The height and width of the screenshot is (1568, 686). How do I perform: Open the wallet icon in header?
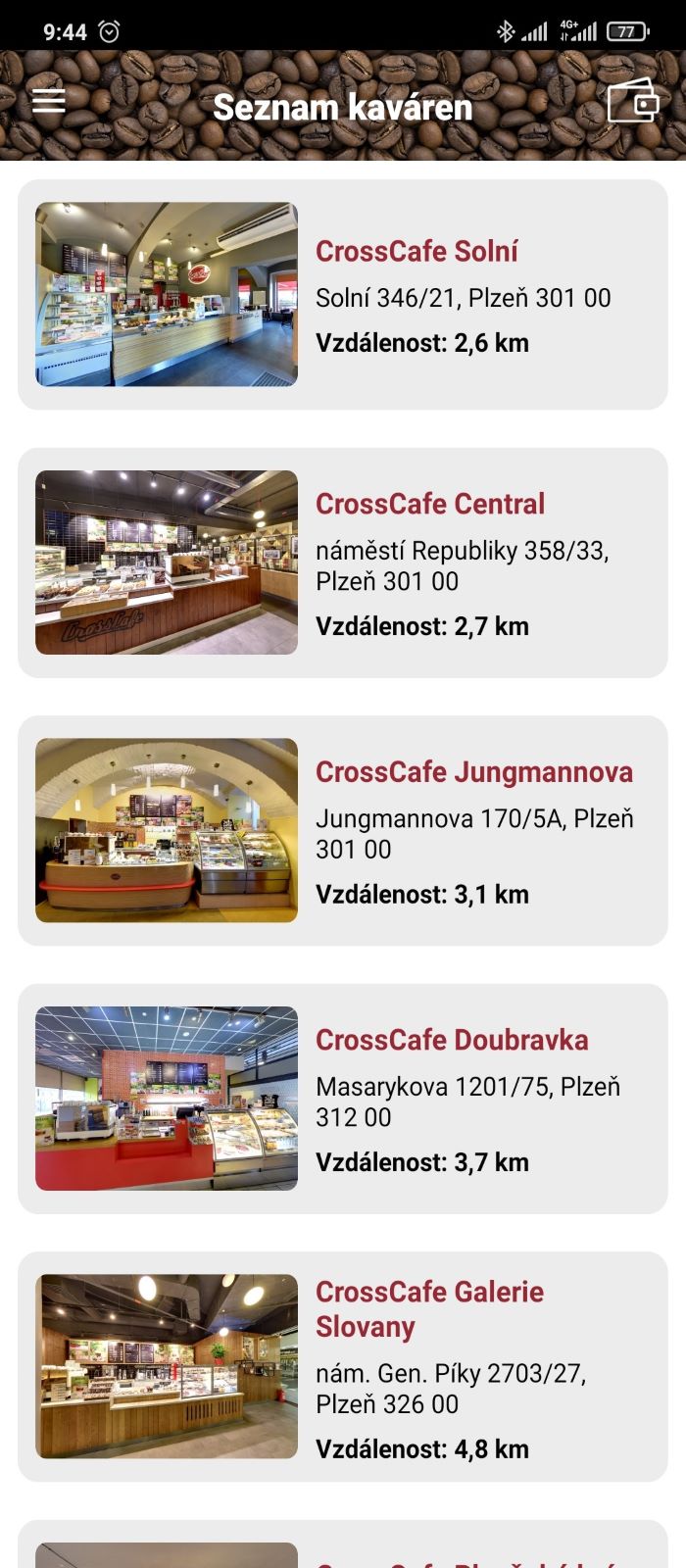click(x=632, y=100)
